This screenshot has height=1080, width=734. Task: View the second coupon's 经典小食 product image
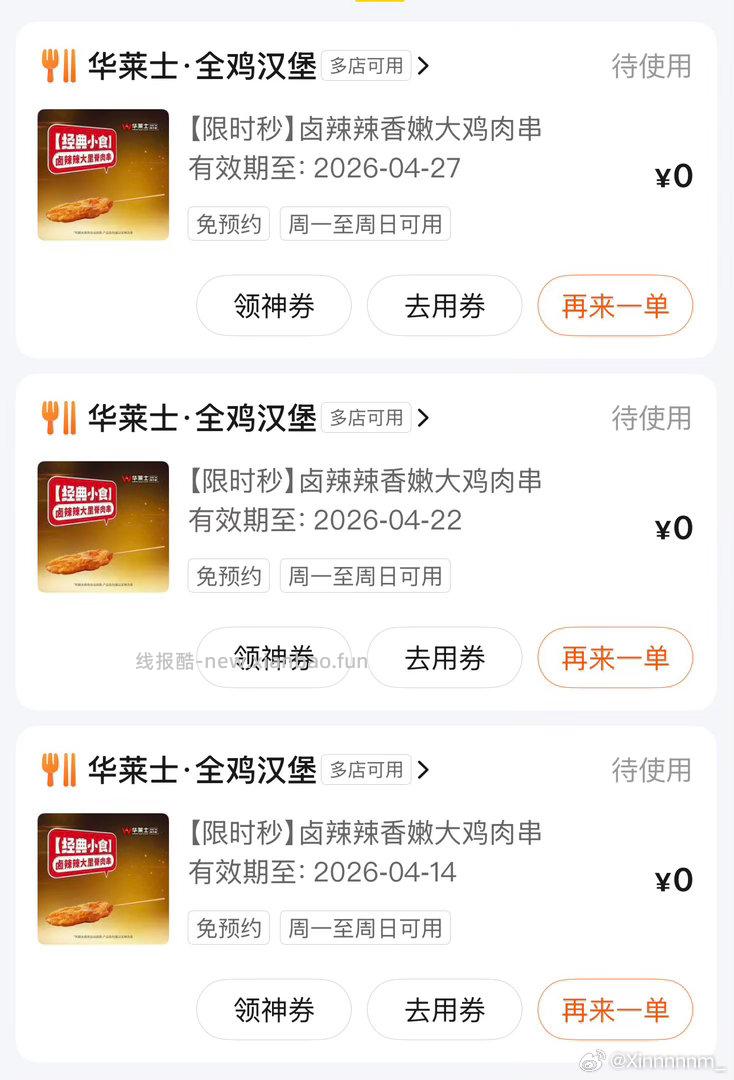coord(103,525)
